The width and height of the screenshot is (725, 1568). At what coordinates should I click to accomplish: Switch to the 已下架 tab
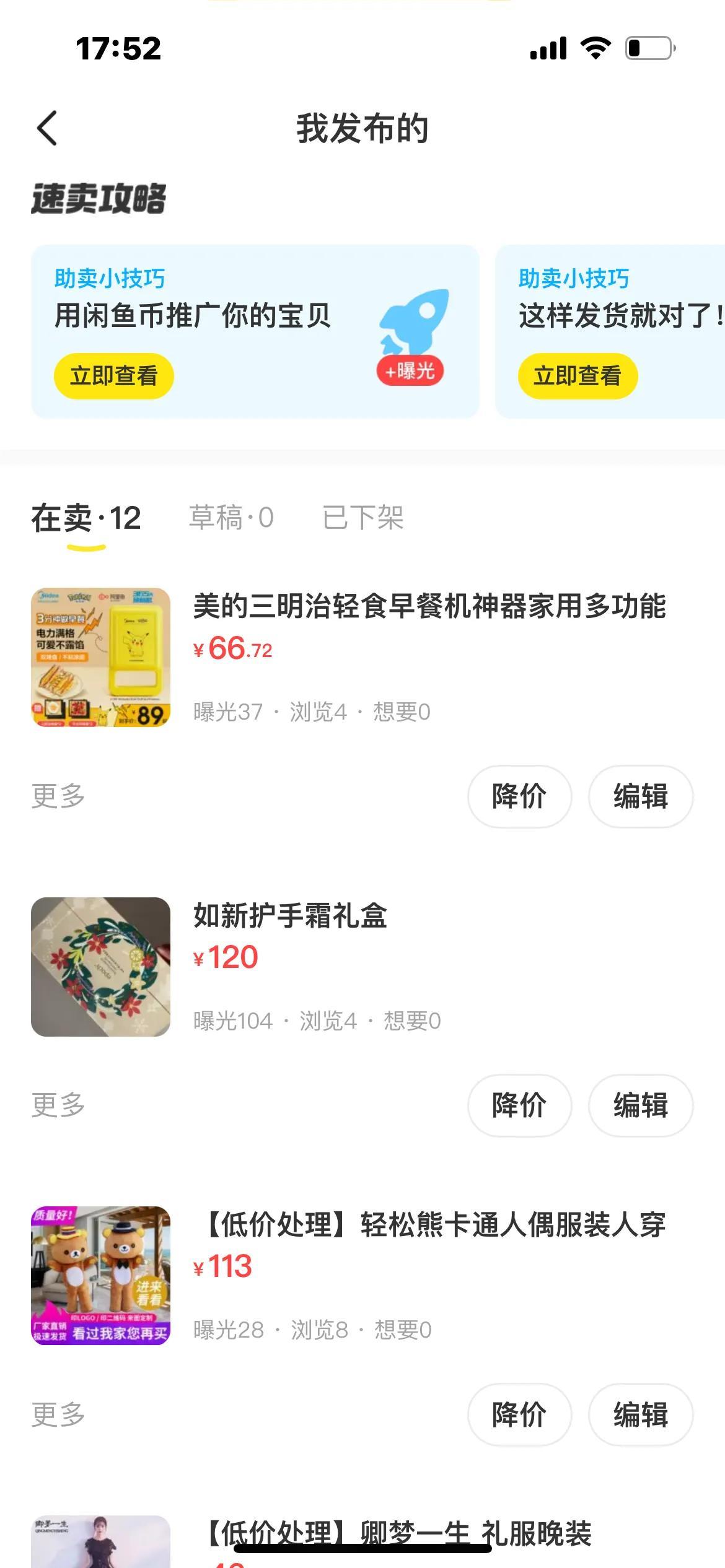point(363,518)
